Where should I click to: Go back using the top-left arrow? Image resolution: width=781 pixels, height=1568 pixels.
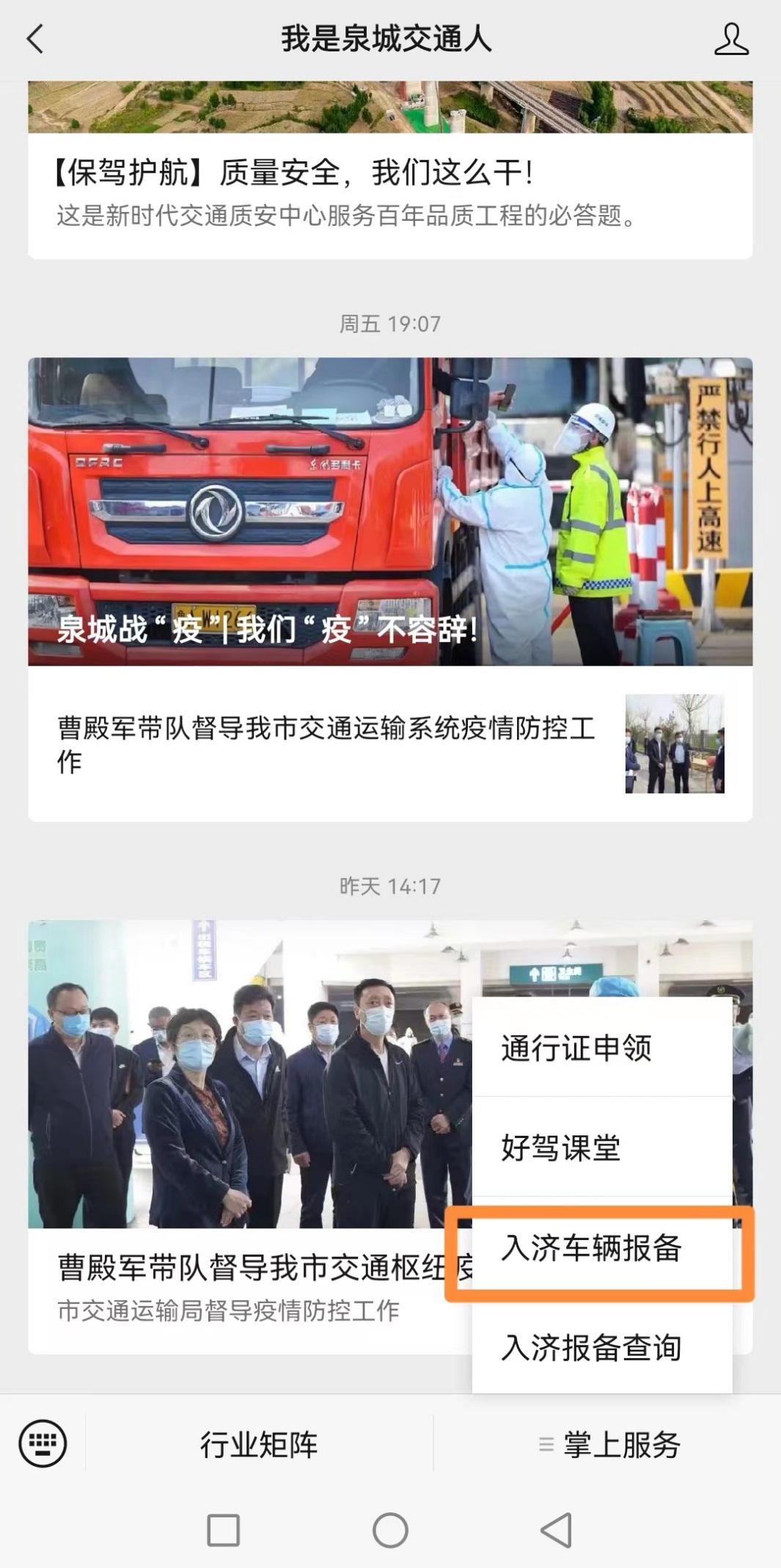click(x=35, y=39)
